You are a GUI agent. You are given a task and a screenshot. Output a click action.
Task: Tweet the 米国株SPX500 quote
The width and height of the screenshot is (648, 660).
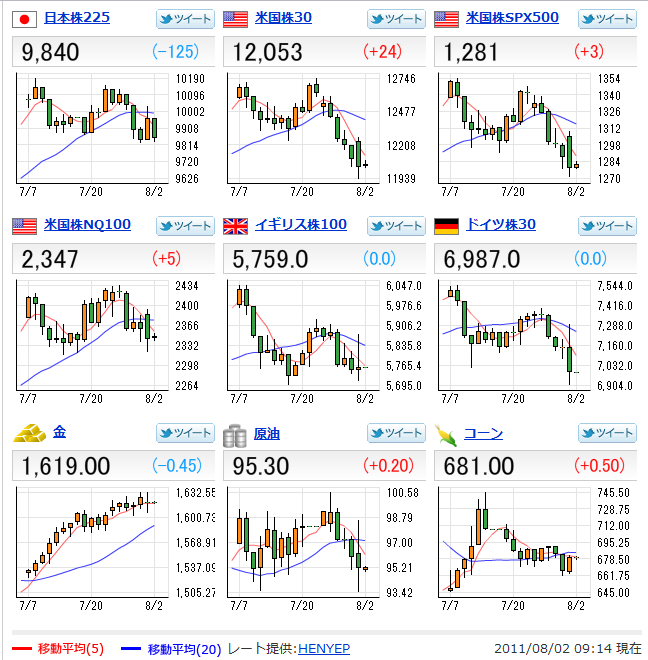(x=607, y=19)
